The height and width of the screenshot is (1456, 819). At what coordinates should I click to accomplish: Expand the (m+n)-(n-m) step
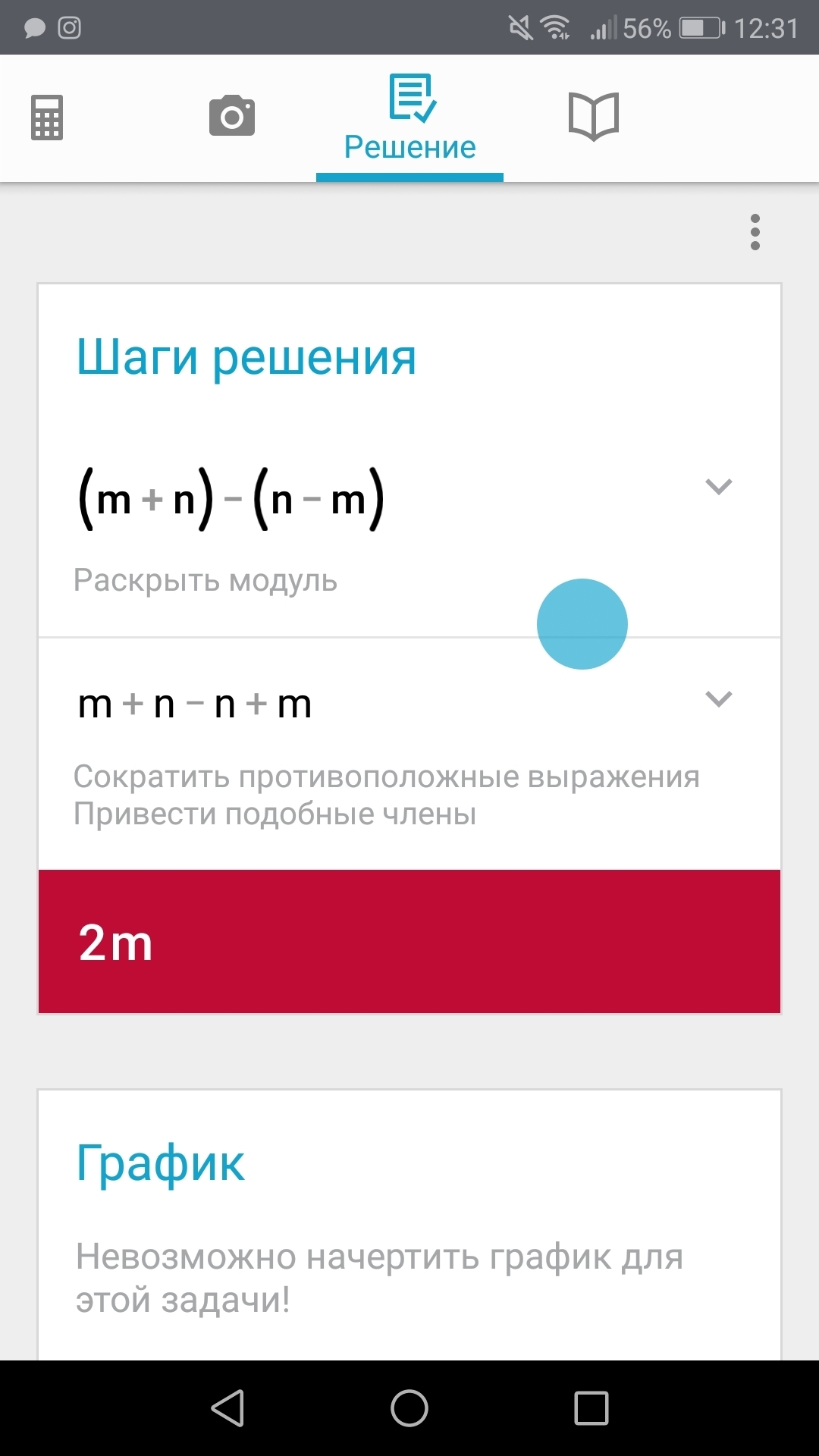[718, 486]
